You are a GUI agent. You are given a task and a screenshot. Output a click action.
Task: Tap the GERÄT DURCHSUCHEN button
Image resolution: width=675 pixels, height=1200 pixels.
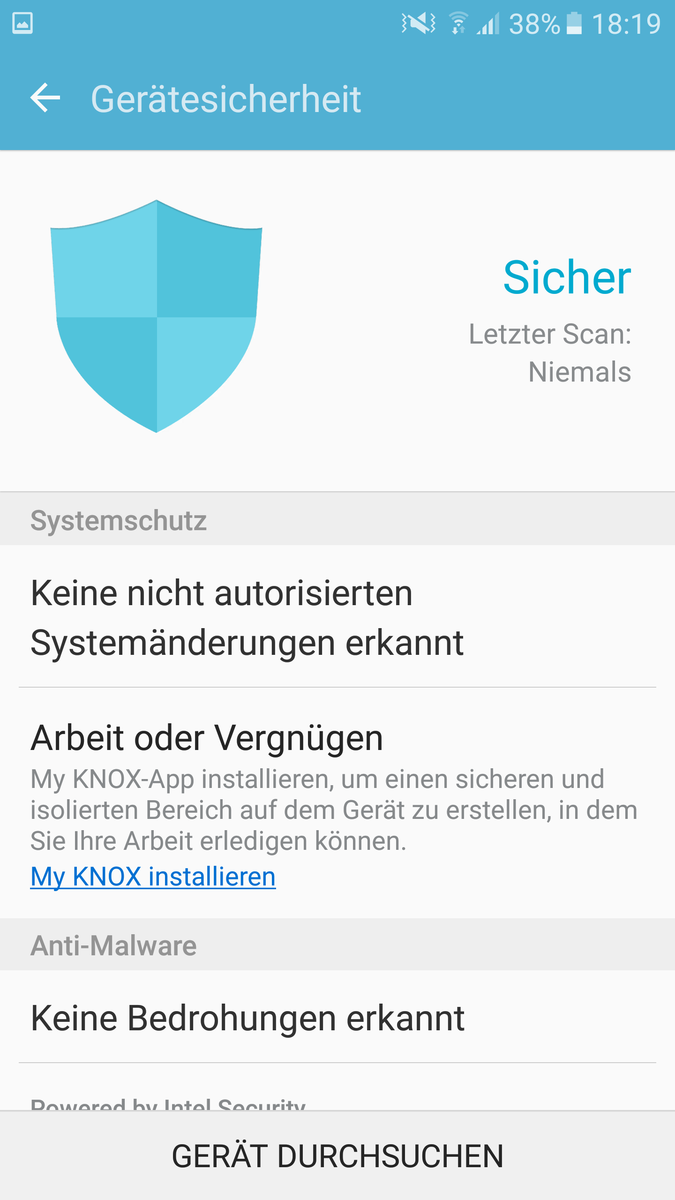pos(337,1156)
